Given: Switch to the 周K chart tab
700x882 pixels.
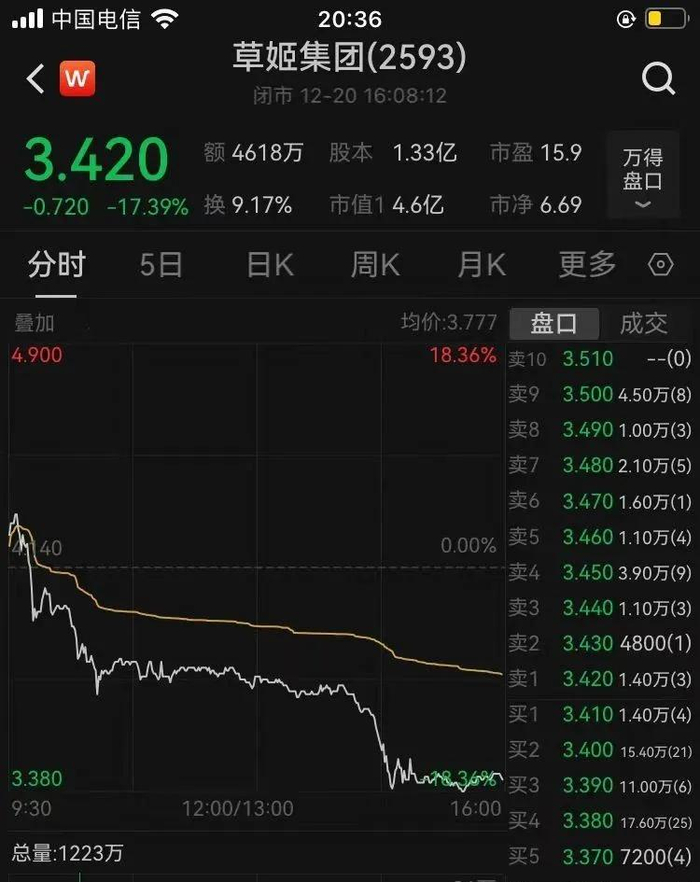Looking at the screenshot, I should click(x=375, y=265).
